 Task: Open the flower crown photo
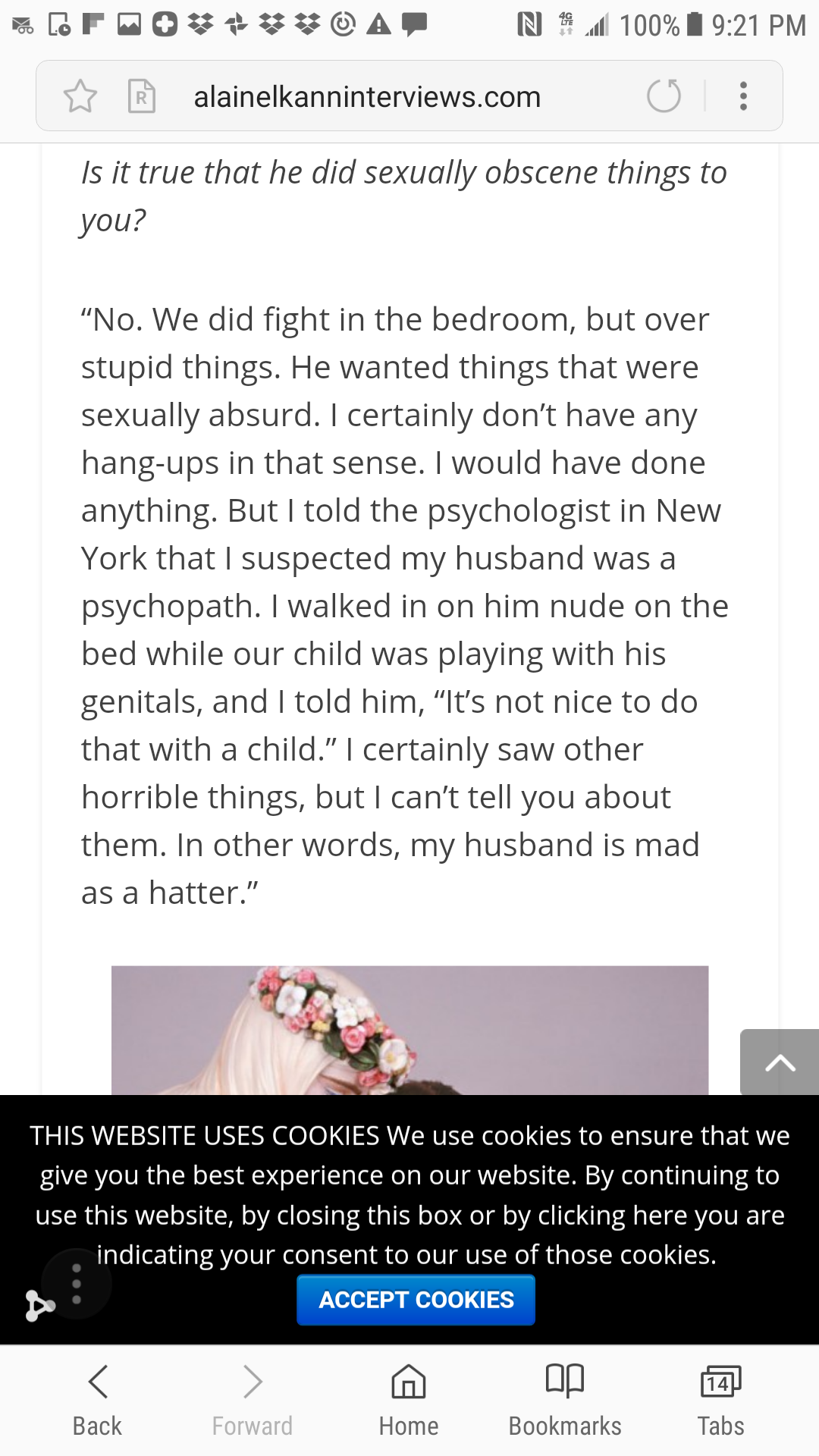click(409, 1030)
